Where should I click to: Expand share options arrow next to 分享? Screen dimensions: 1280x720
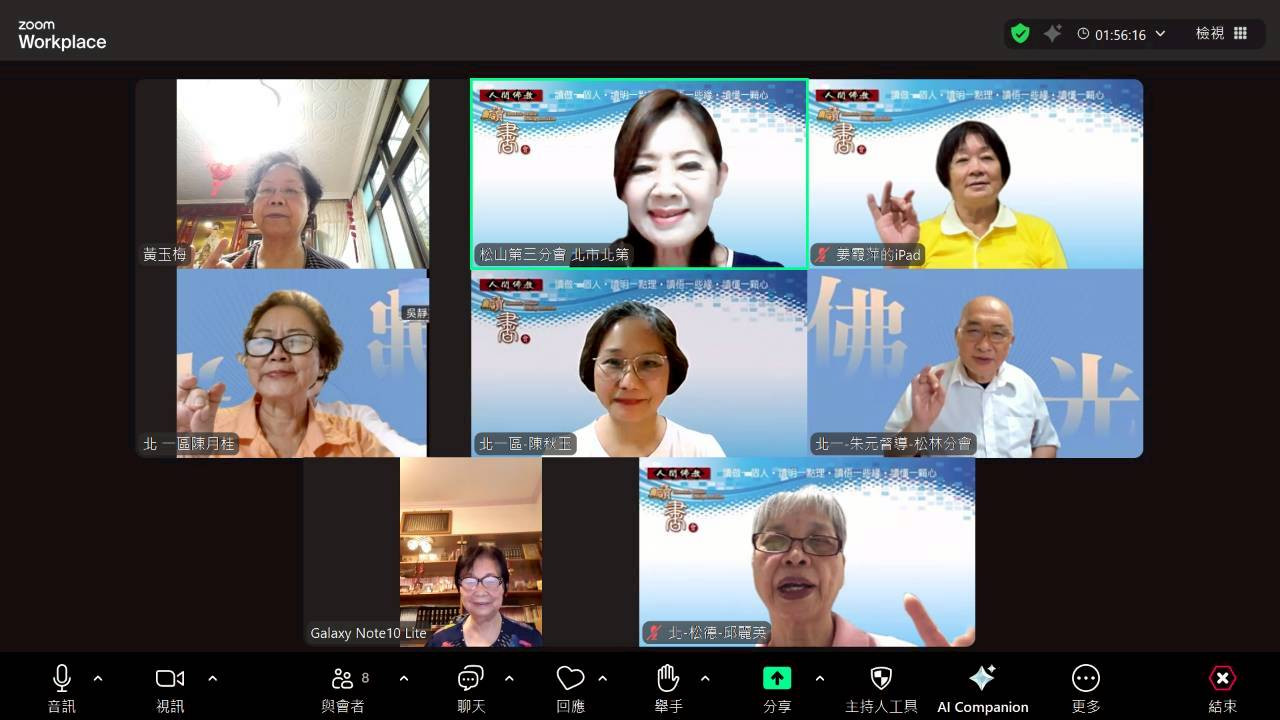tap(820, 679)
